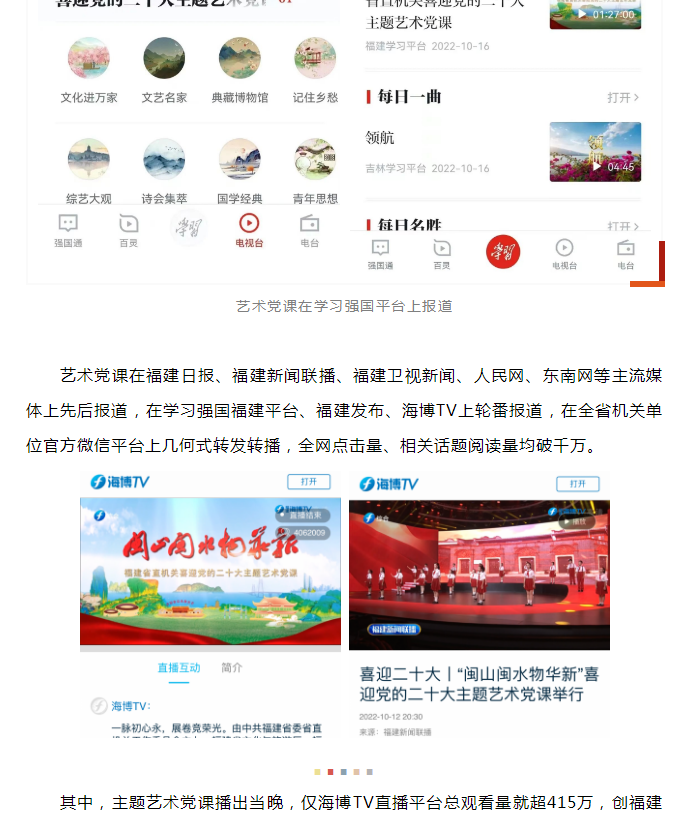This screenshot has width=690, height=813.
Task: Open the 学习强国 platform screenshot image
Action: point(345,140)
